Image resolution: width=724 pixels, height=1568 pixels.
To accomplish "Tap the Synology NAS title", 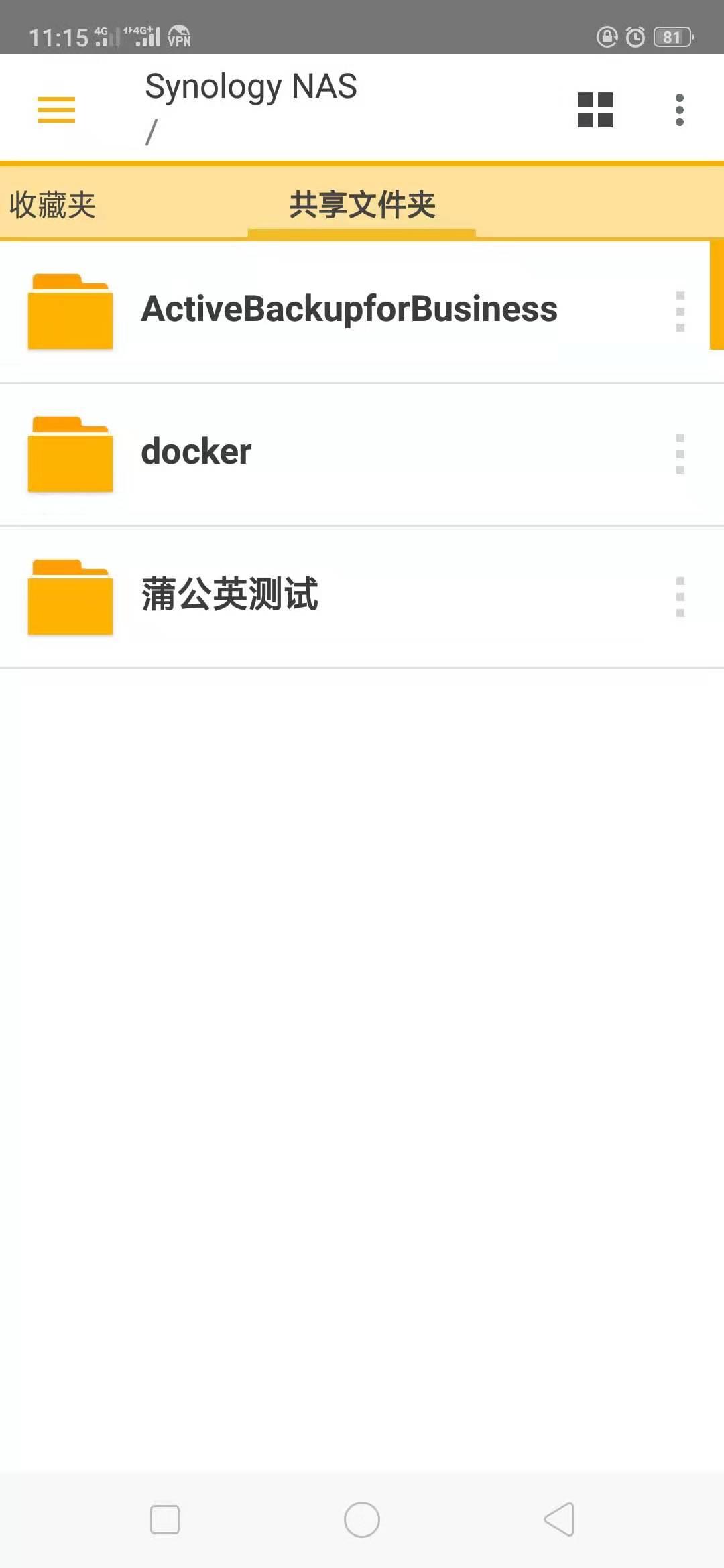I will [251, 87].
